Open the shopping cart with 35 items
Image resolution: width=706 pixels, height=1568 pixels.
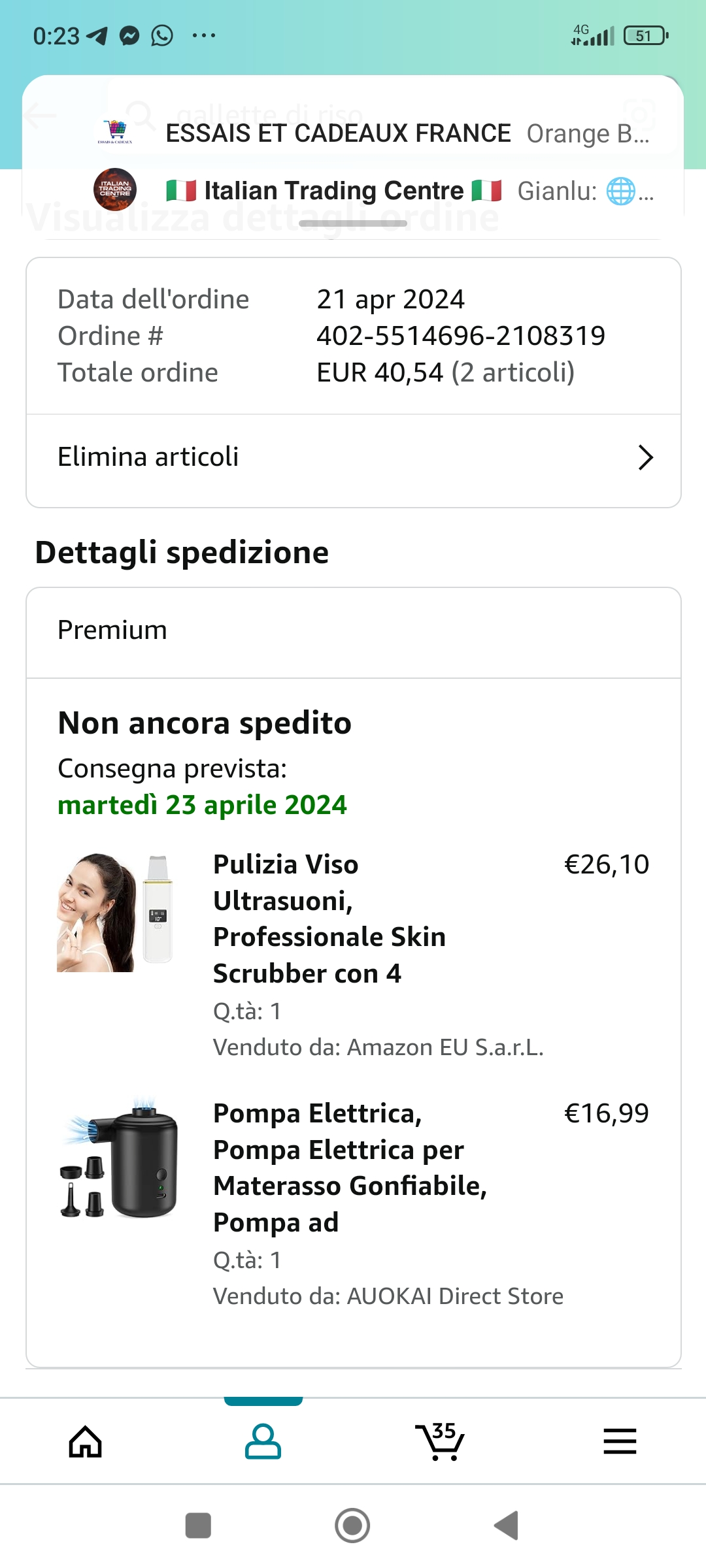441,1441
